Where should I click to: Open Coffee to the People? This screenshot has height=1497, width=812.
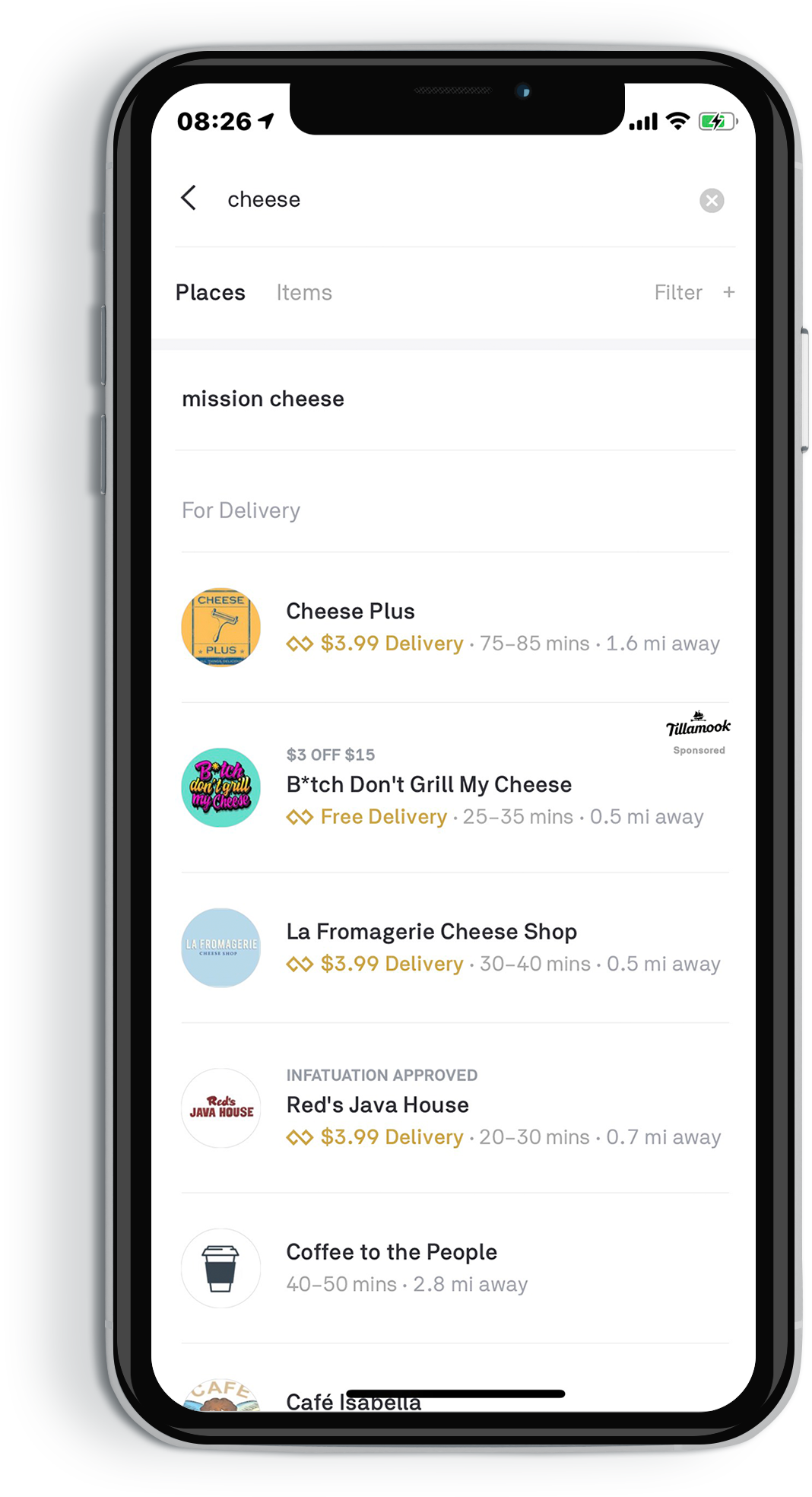coord(455,1267)
